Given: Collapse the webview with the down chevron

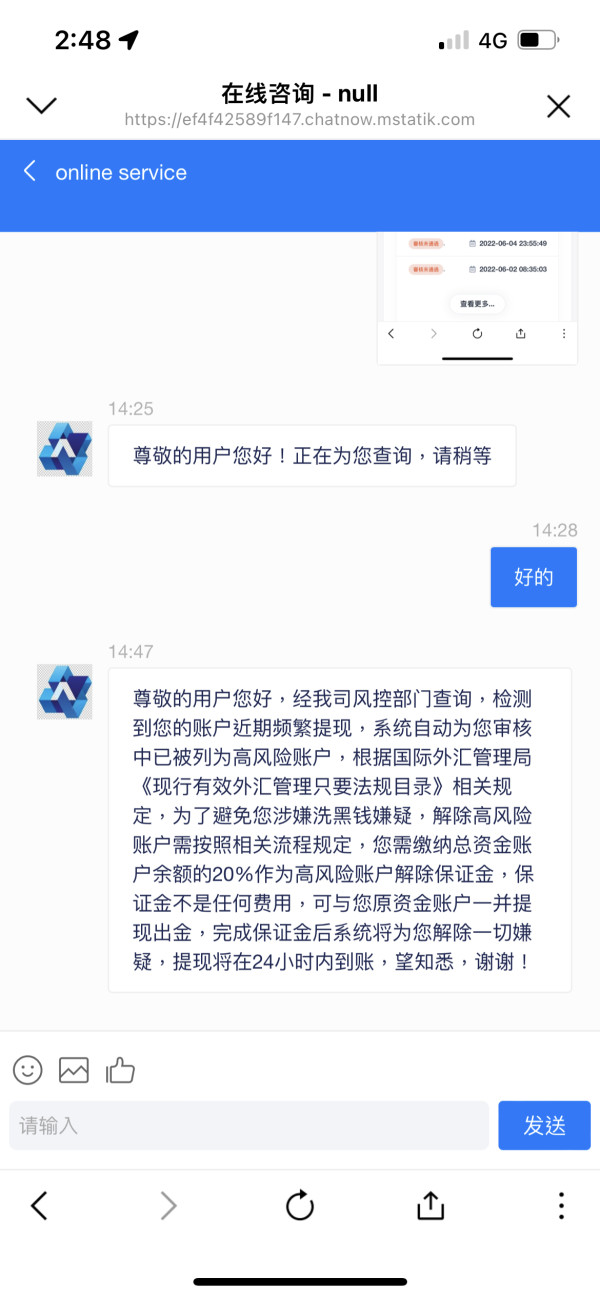Looking at the screenshot, I should (x=41, y=106).
